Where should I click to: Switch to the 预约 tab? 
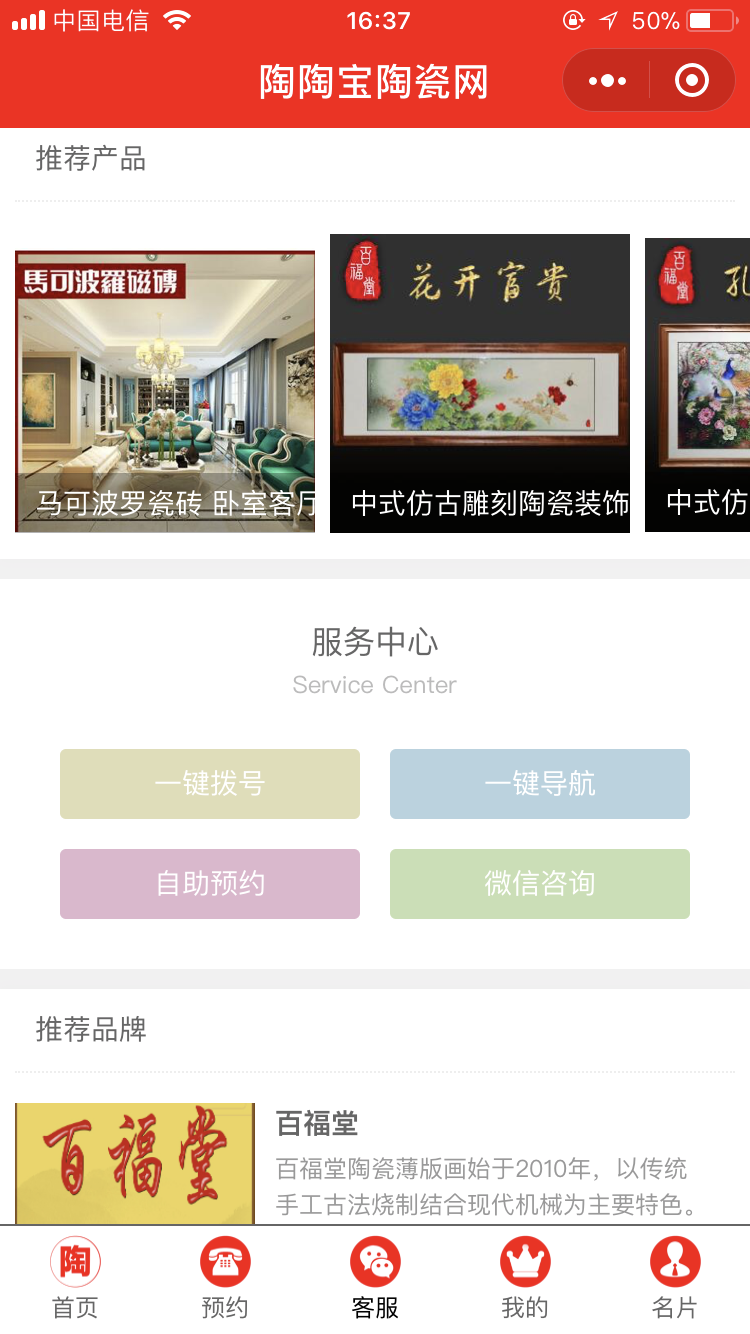click(225, 1278)
